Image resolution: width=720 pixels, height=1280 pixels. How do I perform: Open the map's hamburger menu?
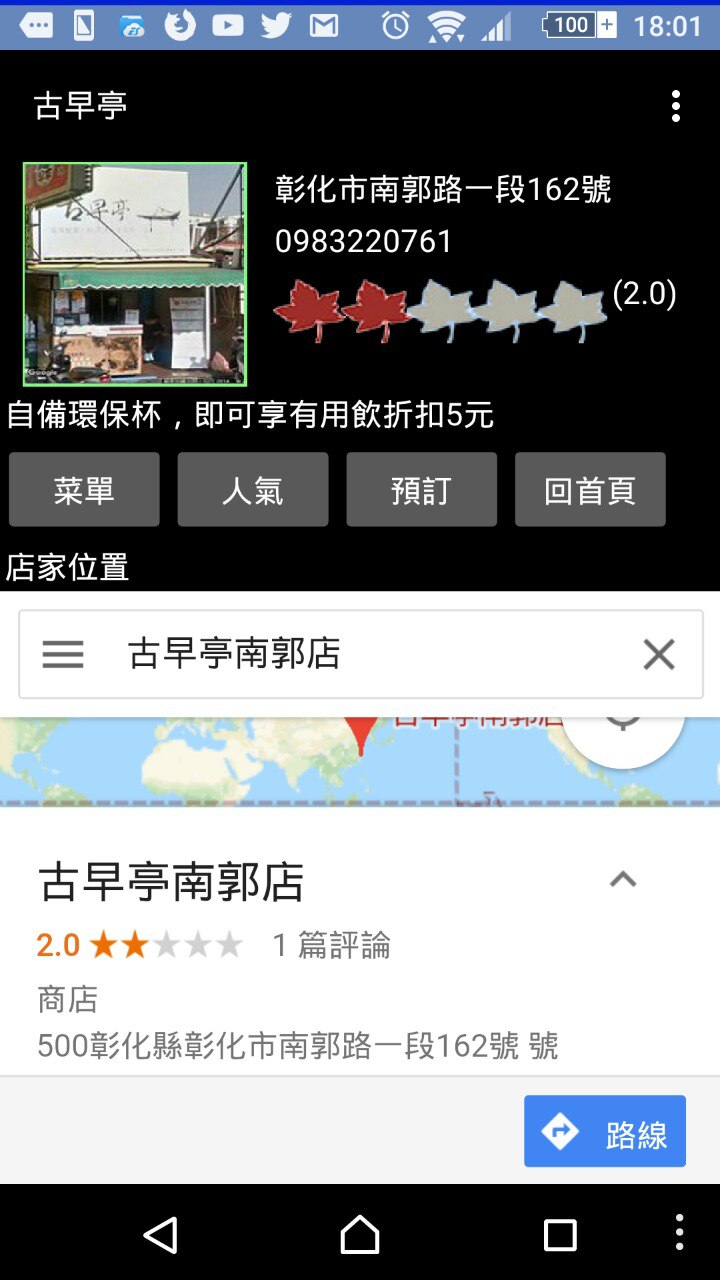point(63,654)
